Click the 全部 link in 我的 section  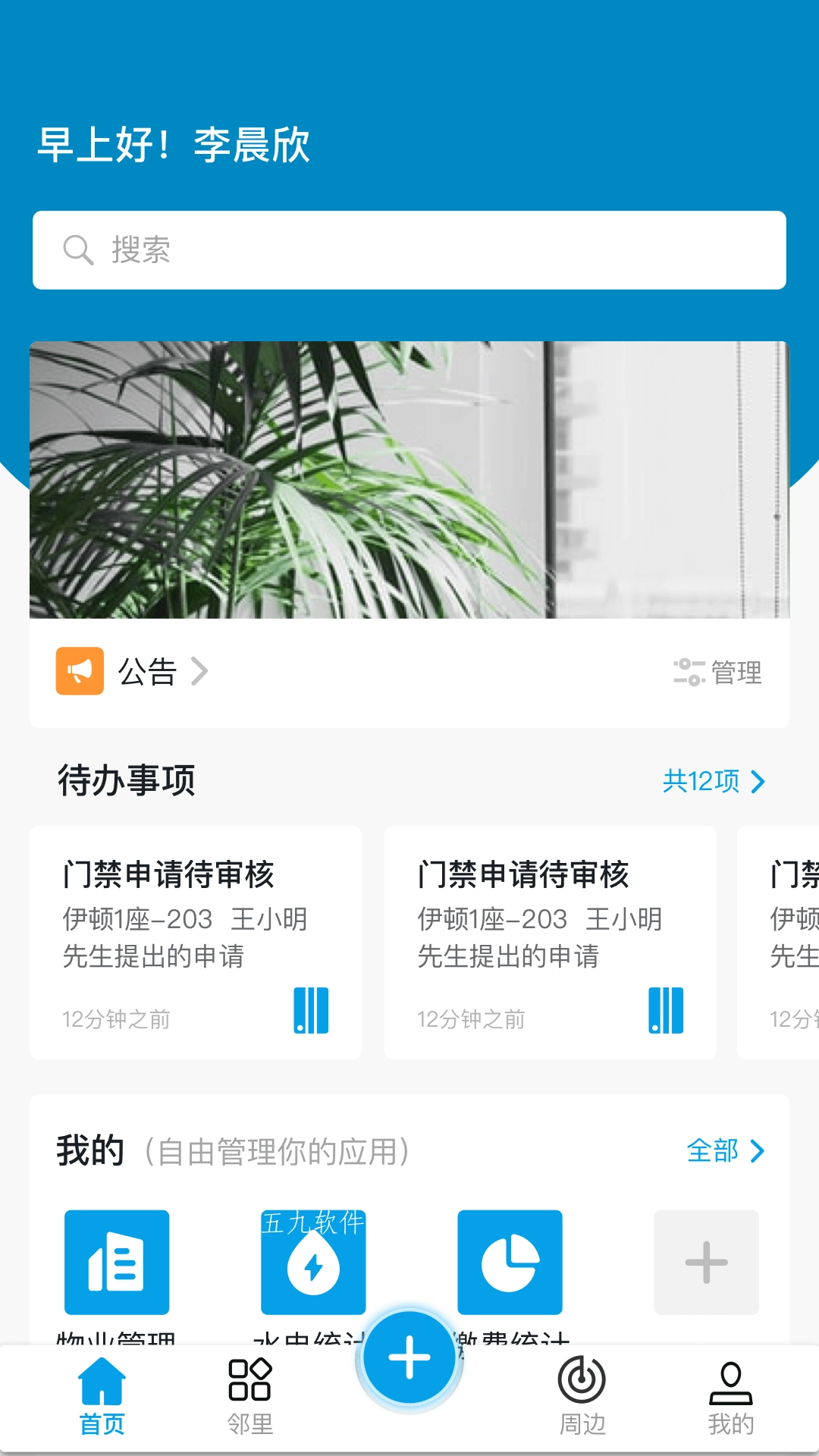[713, 1151]
